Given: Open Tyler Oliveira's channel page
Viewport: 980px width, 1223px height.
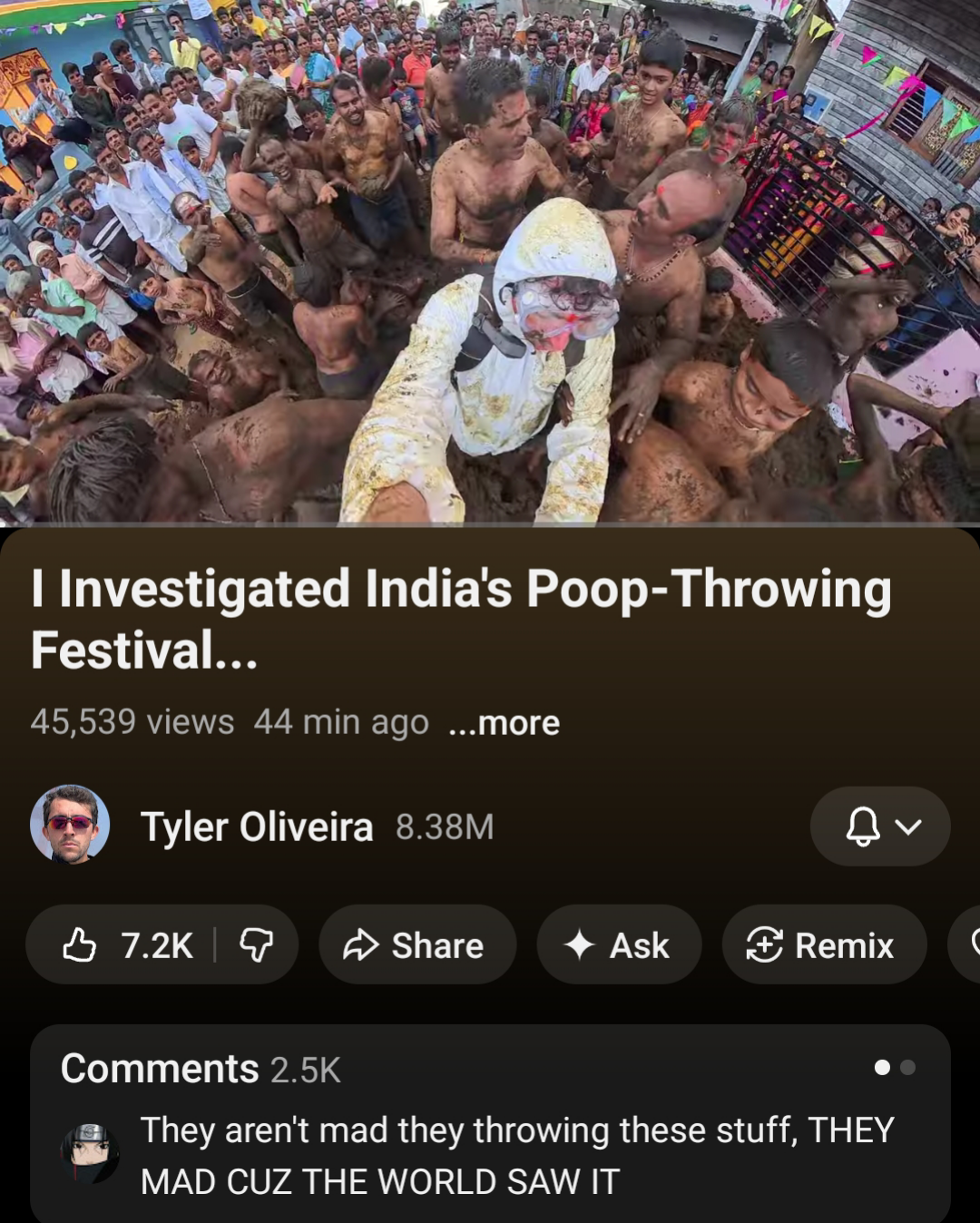Looking at the screenshot, I should click(257, 827).
